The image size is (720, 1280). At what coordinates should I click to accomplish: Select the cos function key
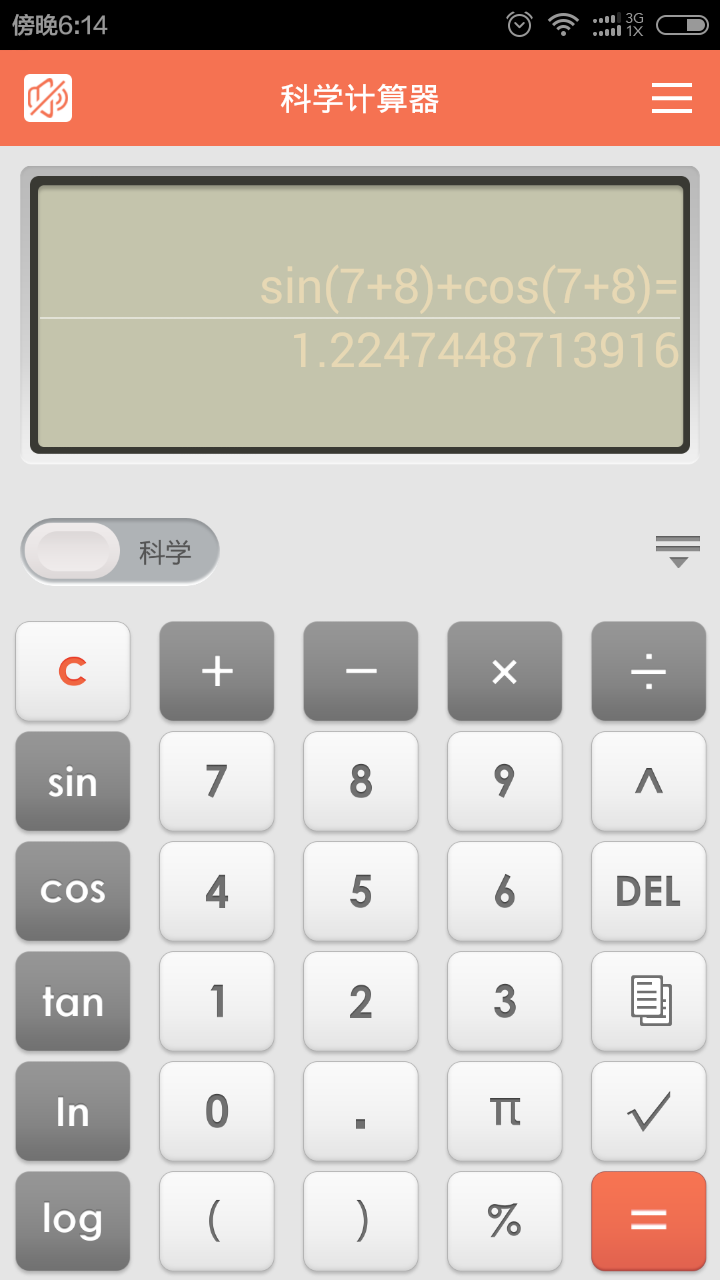(72, 891)
